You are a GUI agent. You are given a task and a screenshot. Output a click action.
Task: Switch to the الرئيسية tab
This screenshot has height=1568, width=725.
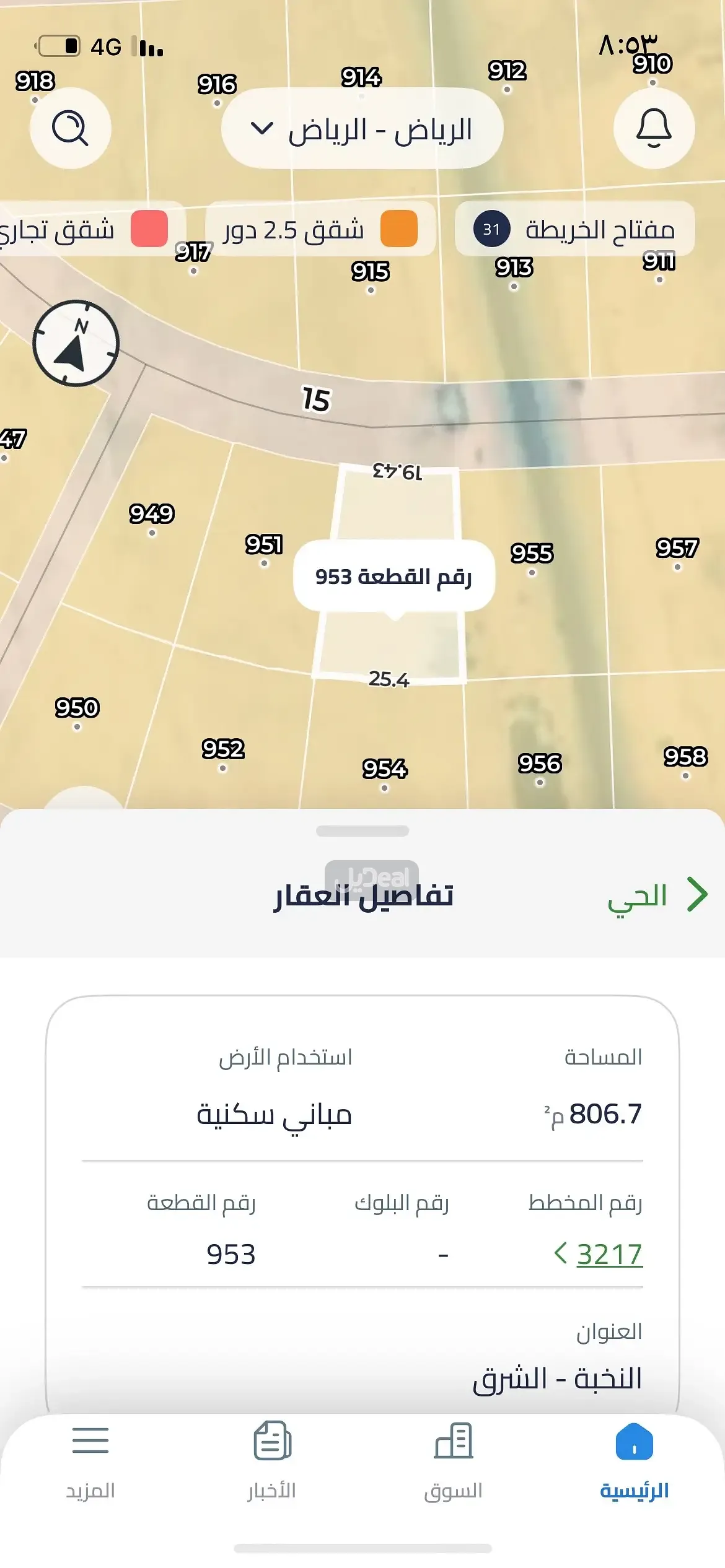(634, 1460)
